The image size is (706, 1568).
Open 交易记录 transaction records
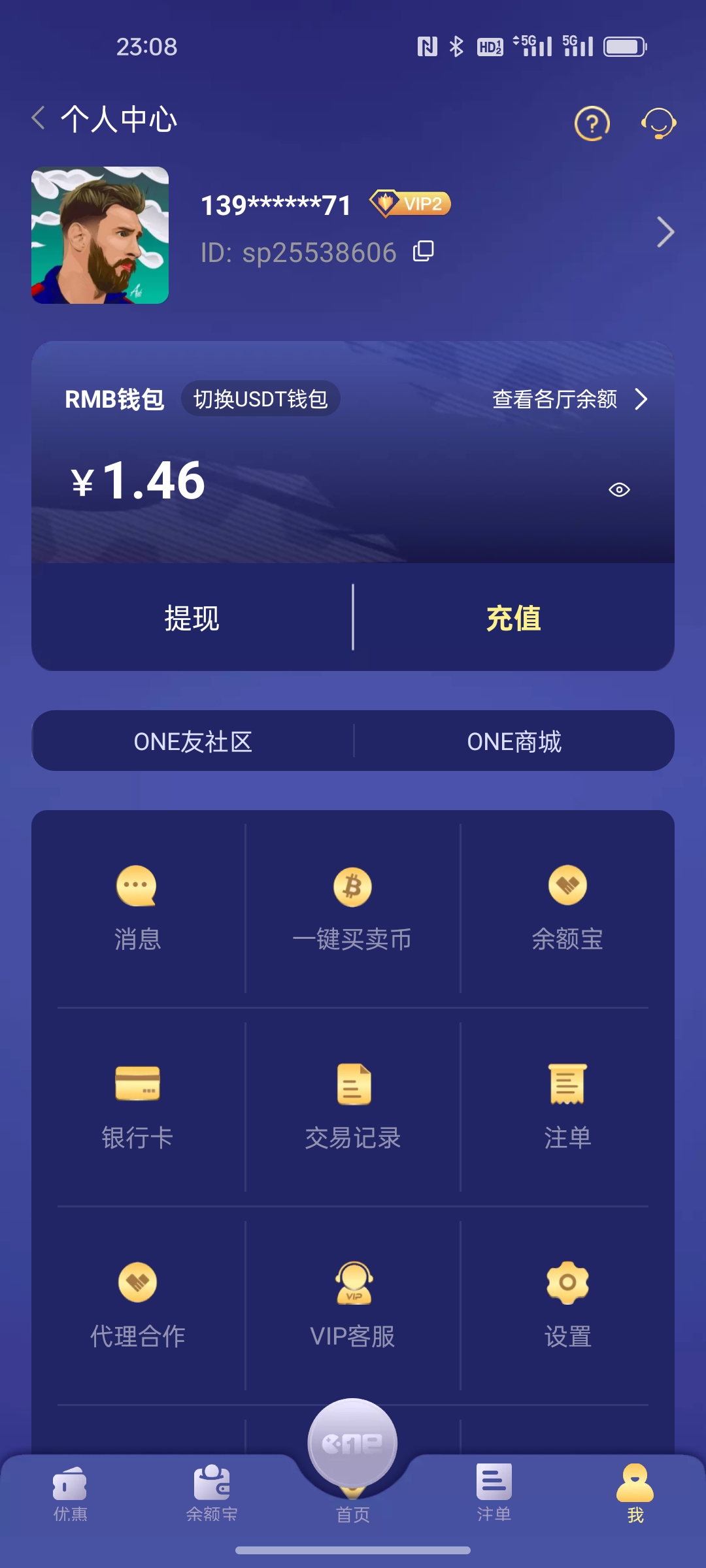352,1106
